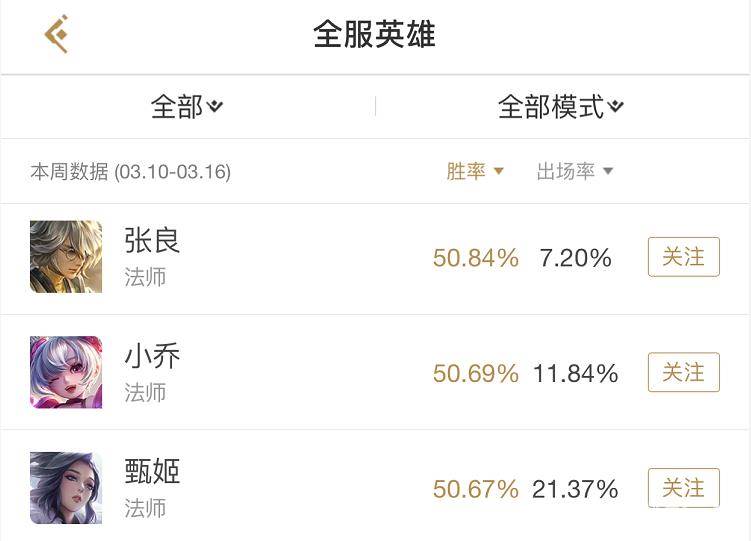Follow 张良 with the 关注 button
The image size is (751, 541).
[684, 257]
